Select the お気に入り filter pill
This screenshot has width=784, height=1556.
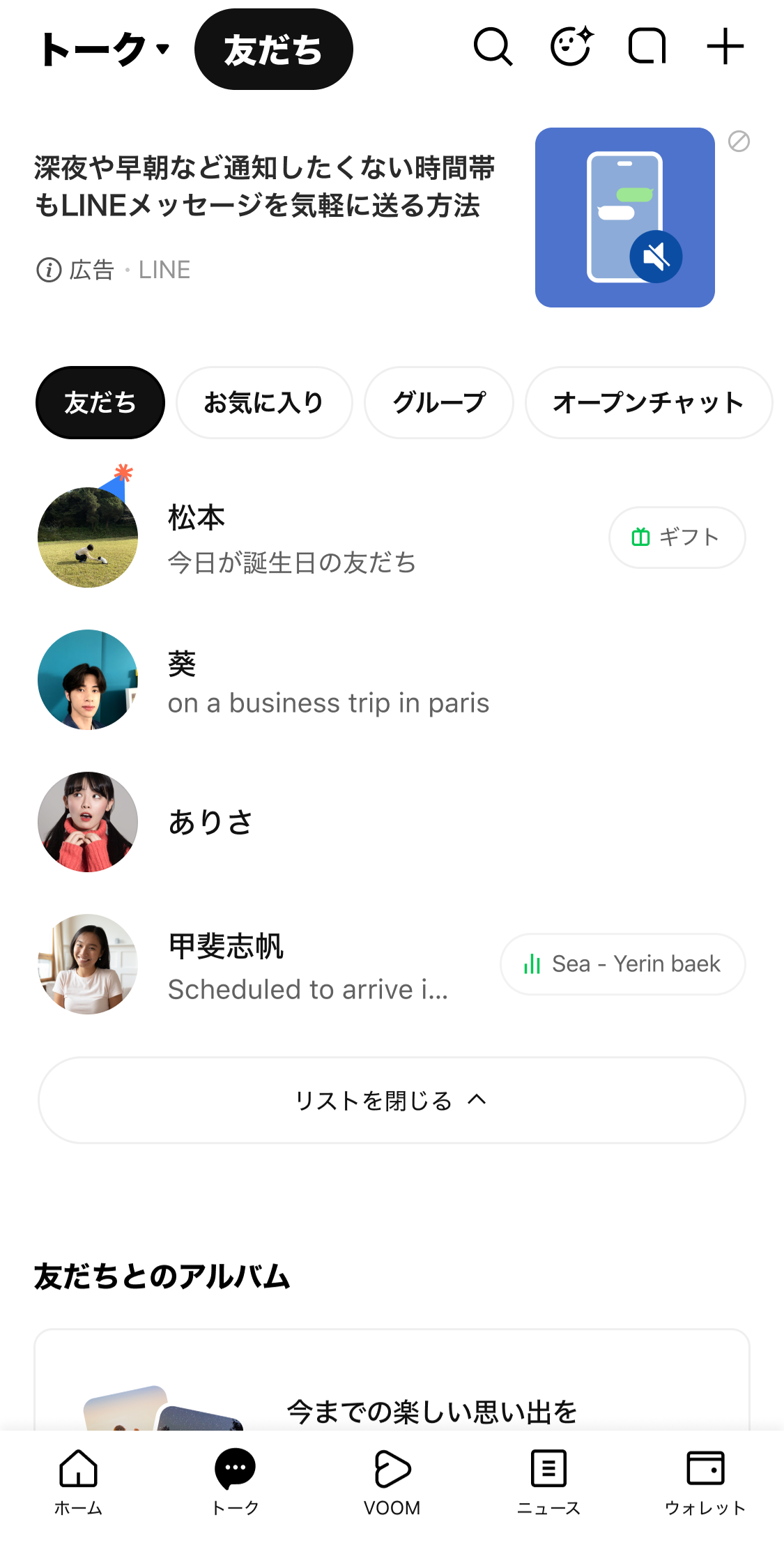tap(264, 402)
